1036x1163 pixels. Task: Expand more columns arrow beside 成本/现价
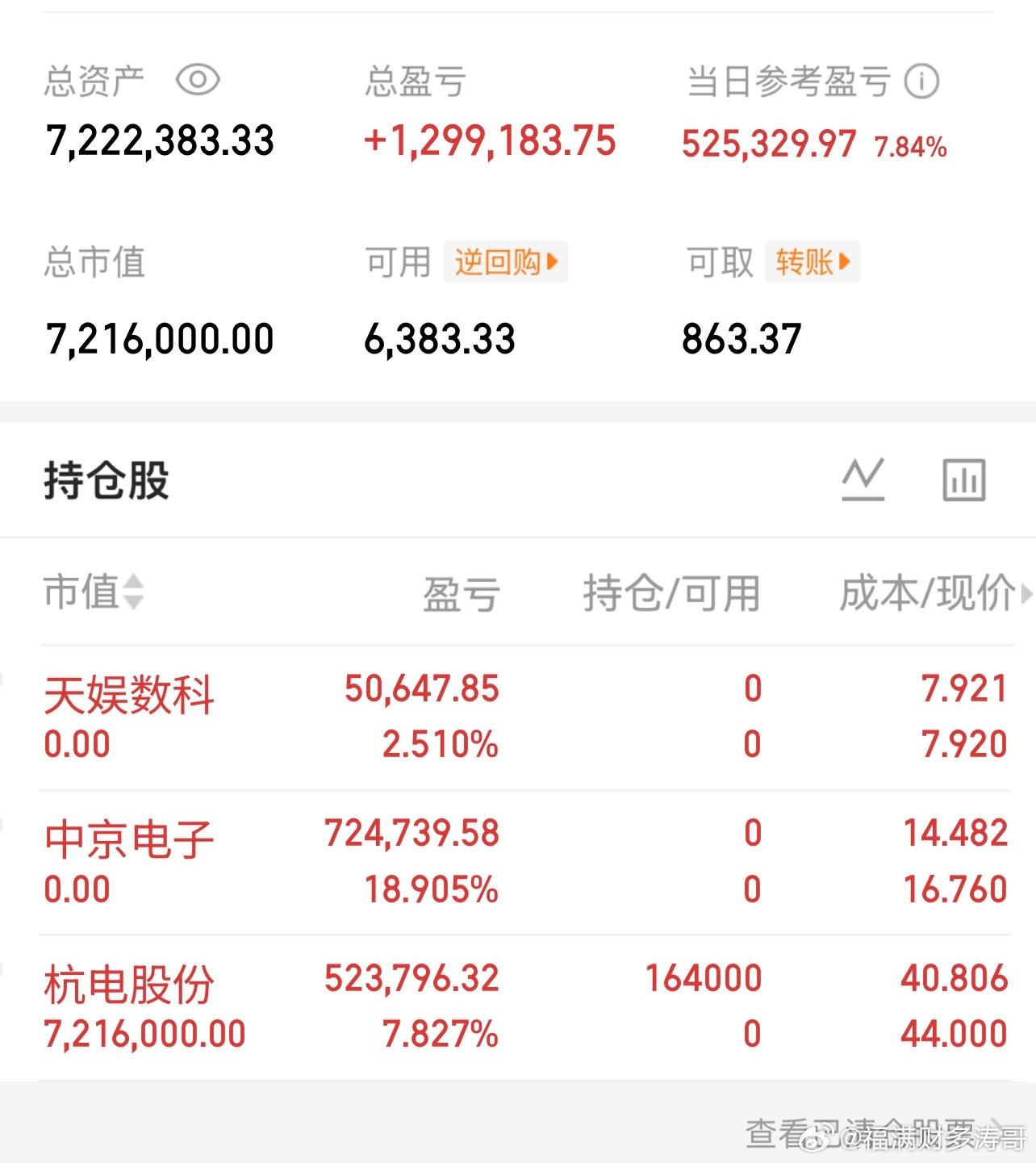[1026, 595]
